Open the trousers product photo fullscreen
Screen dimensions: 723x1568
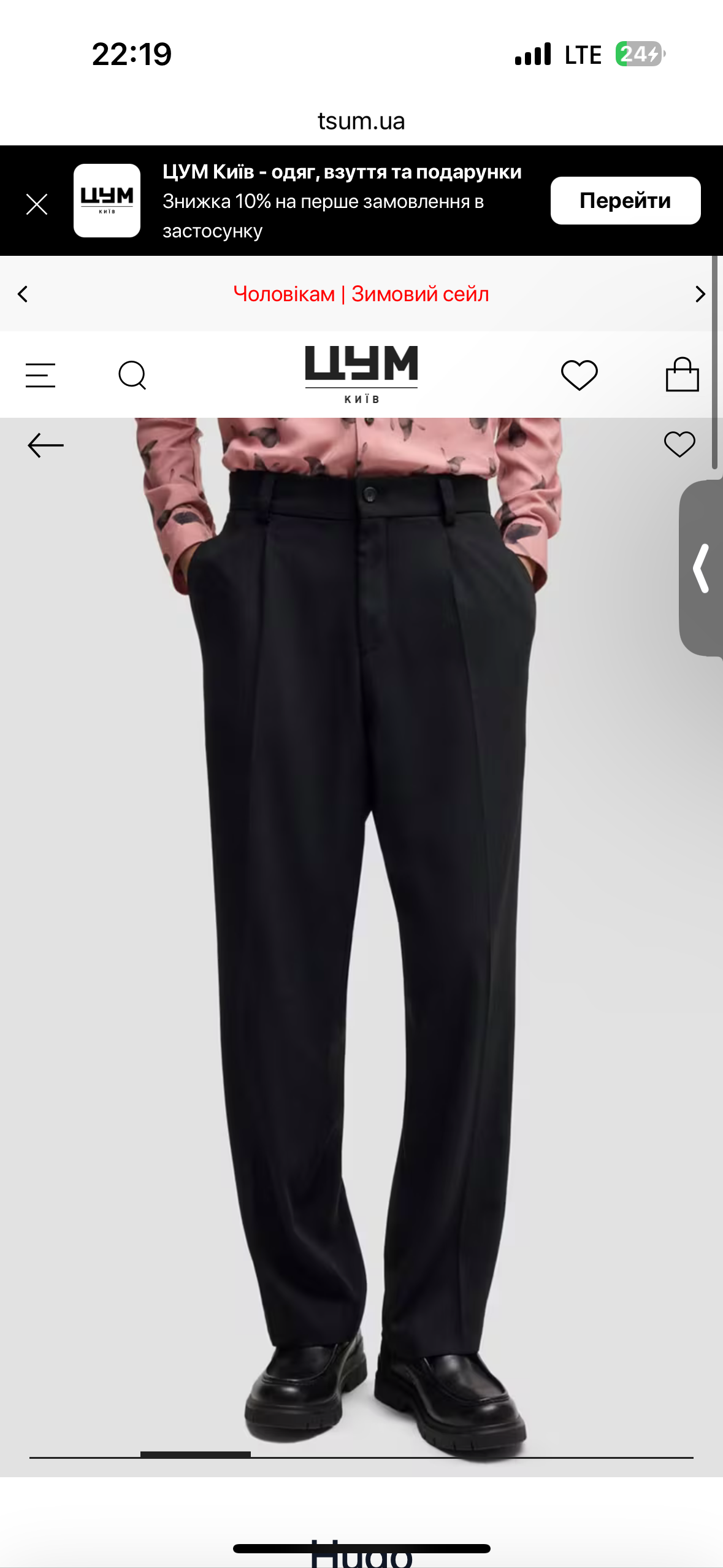361,920
